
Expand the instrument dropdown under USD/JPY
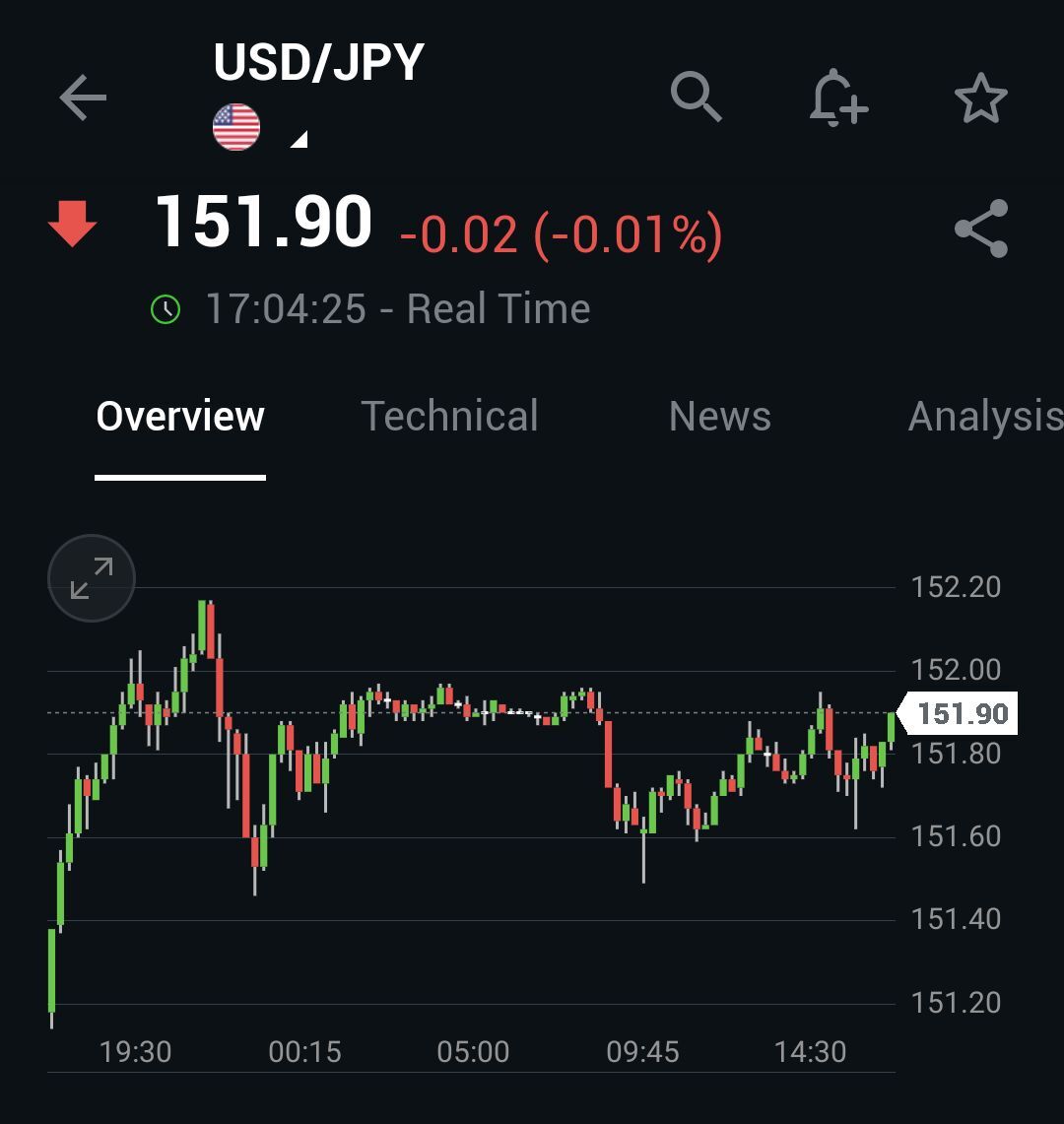pyautogui.click(x=299, y=139)
